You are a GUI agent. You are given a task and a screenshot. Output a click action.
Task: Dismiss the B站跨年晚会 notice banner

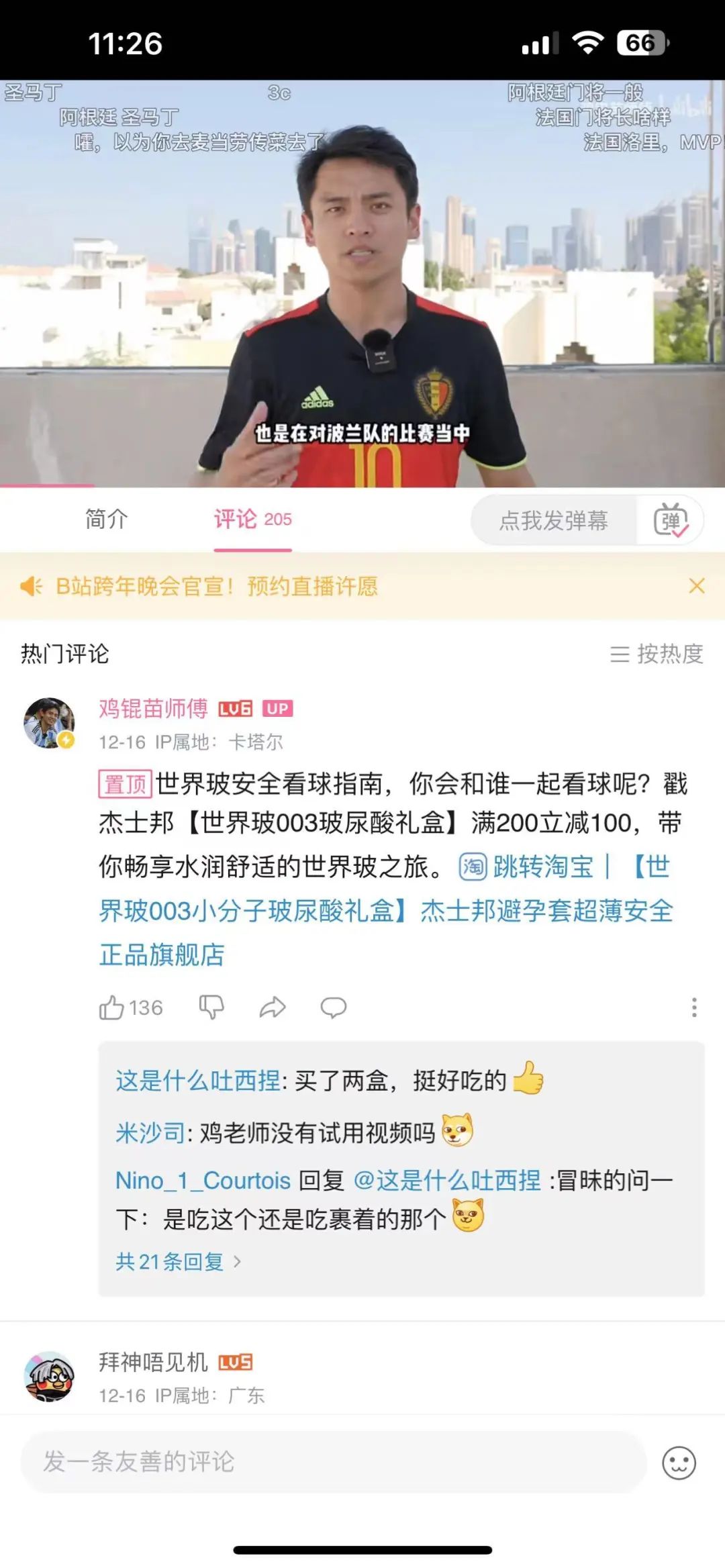(x=697, y=586)
